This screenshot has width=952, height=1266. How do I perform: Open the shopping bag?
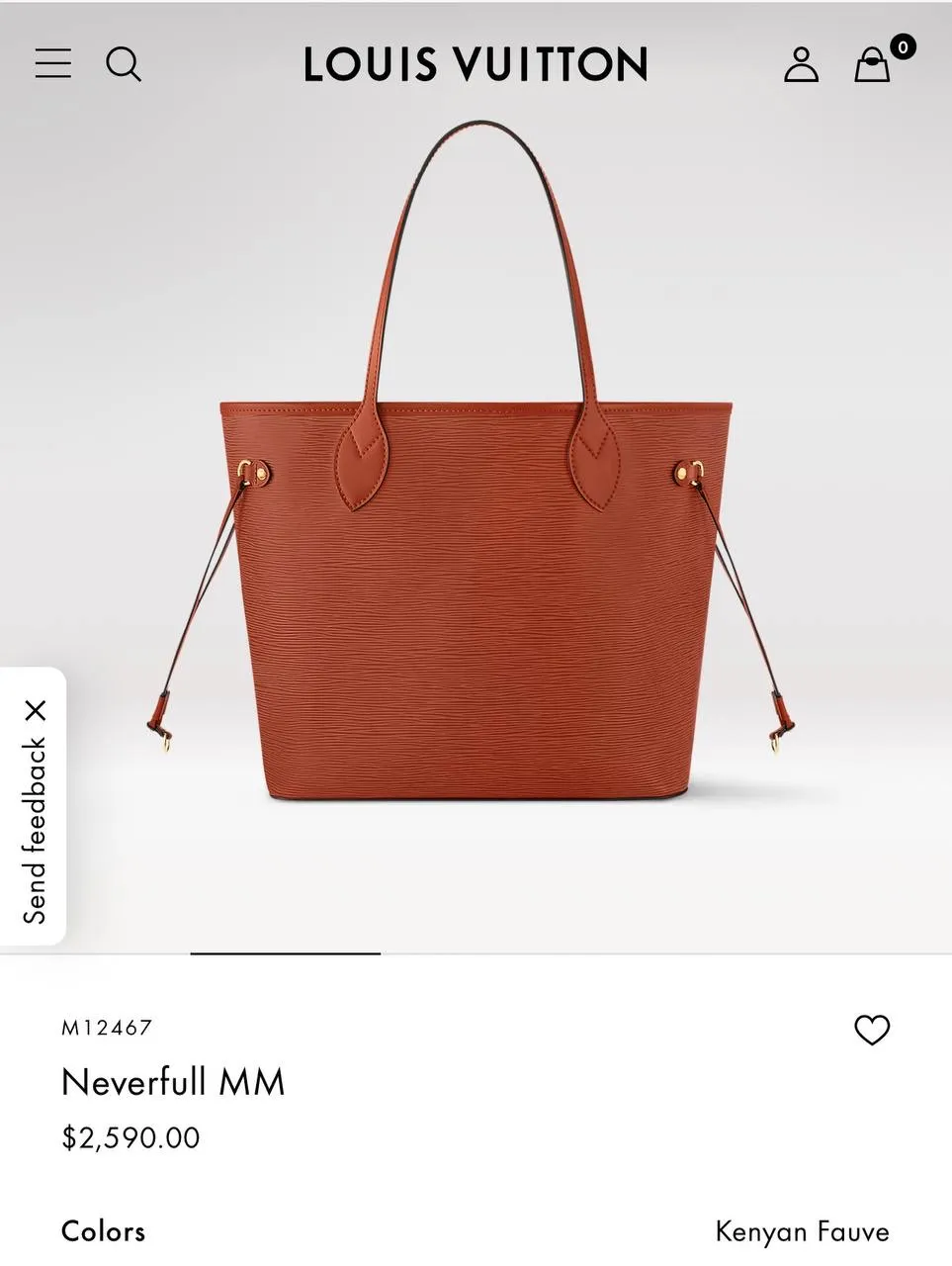click(x=873, y=65)
